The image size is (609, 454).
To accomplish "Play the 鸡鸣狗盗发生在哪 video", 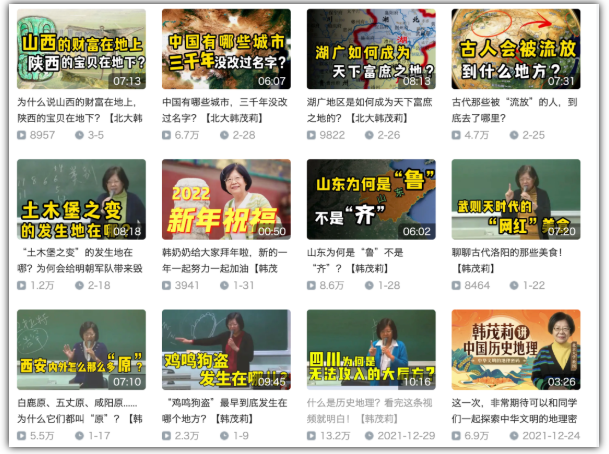I will pyautogui.click(x=226, y=350).
